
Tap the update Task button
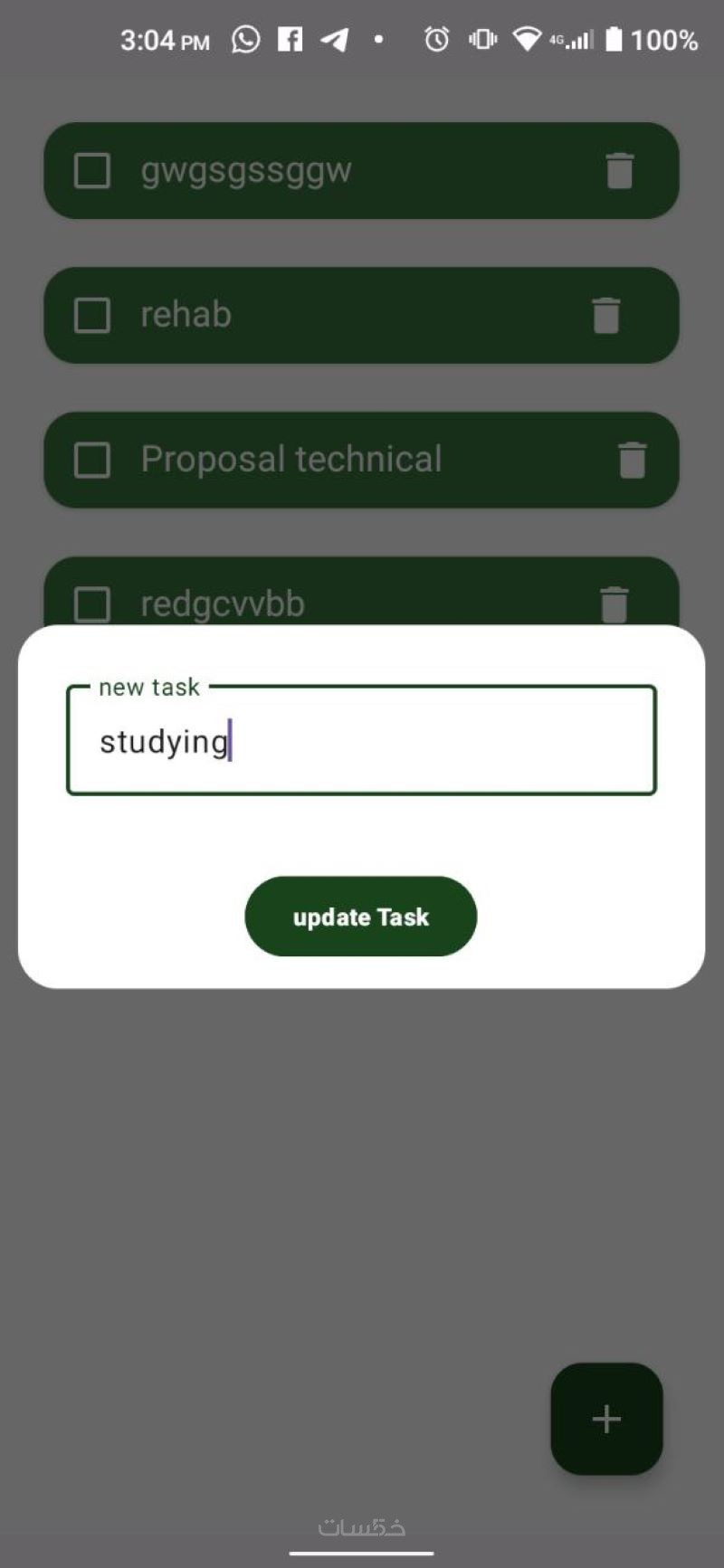tap(360, 917)
